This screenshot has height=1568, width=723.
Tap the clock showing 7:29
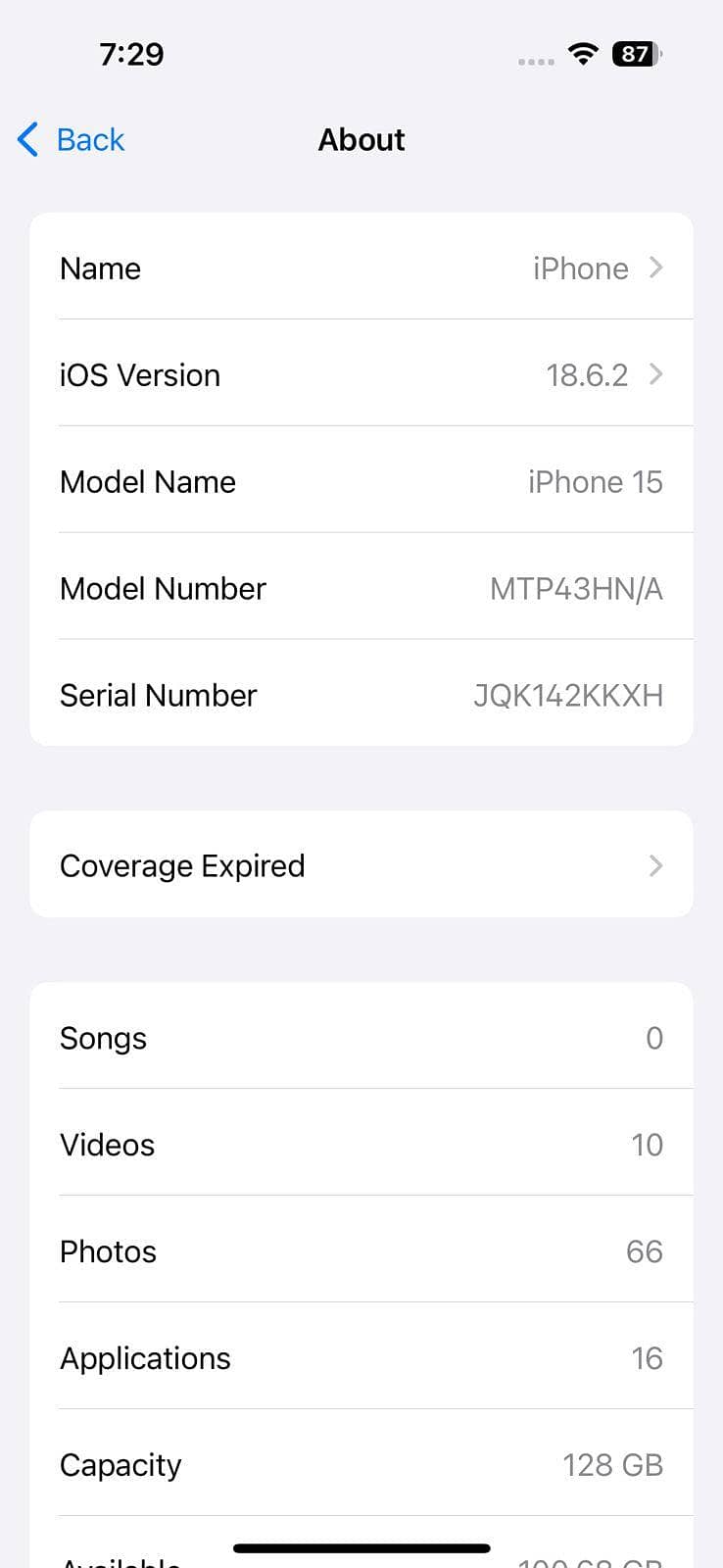point(132,54)
